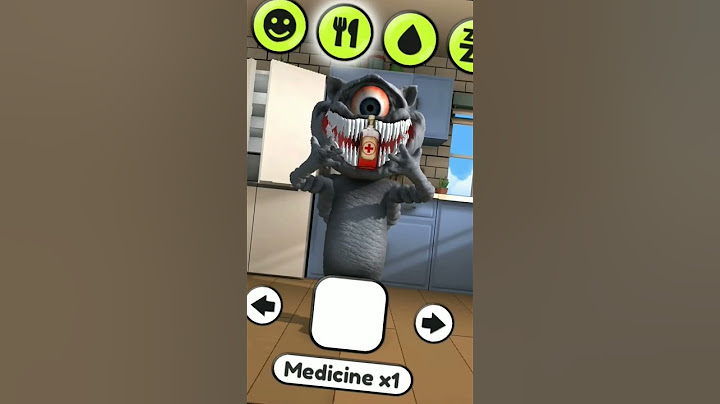This screenshot has width=720, height=404.
Task: Open the food fork and knife menu
Action: pos(345,30)
